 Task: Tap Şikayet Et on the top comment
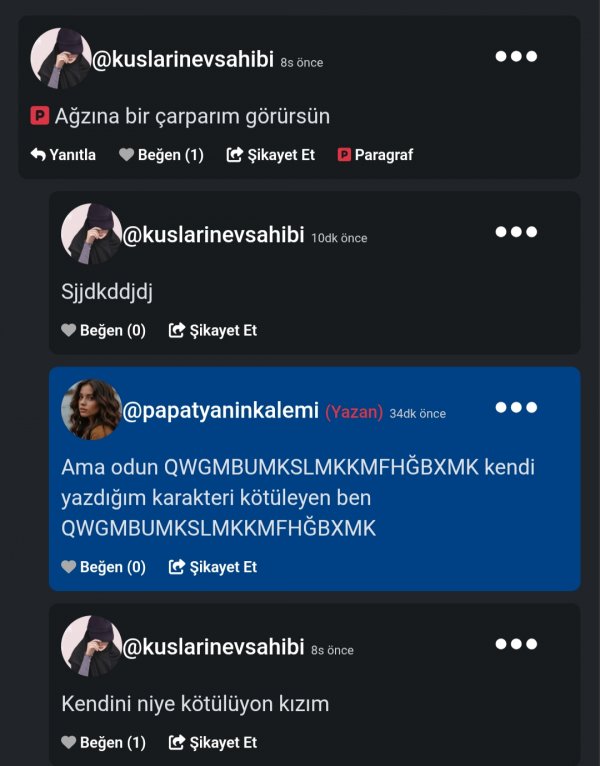(271, 155)
